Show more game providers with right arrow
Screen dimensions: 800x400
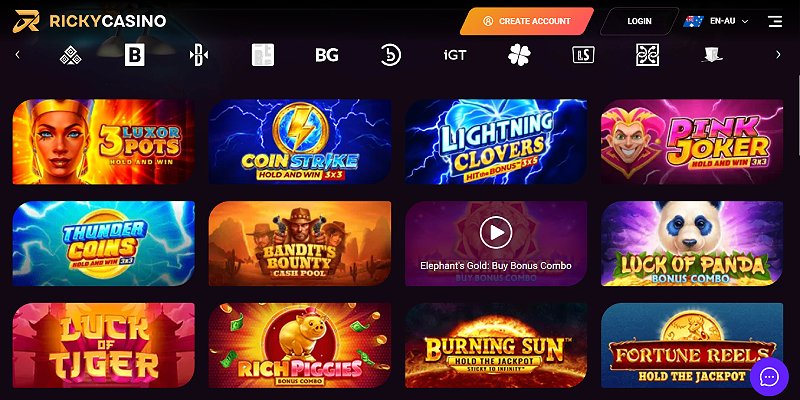pyautogui.click(x=779, y=55)
